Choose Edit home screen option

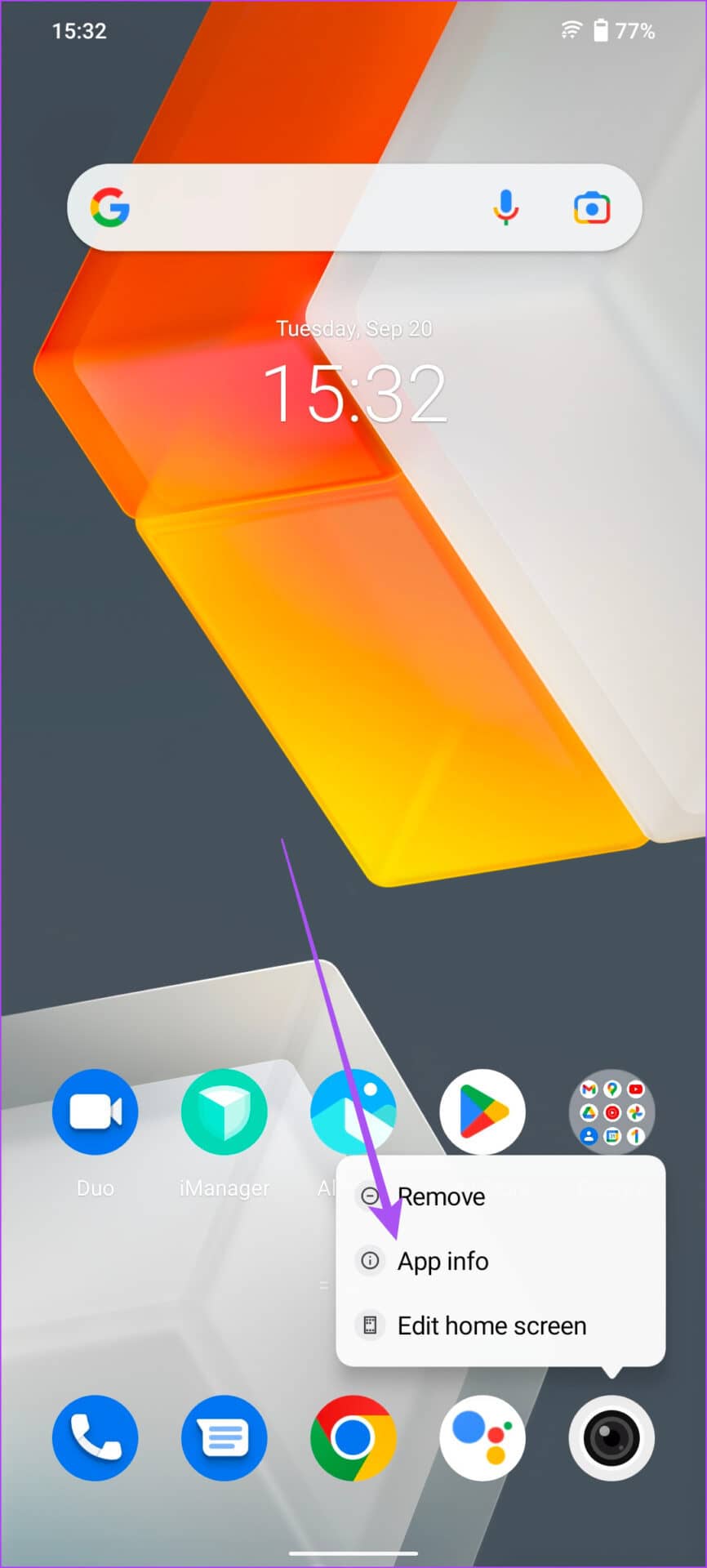click(491, 1325)
